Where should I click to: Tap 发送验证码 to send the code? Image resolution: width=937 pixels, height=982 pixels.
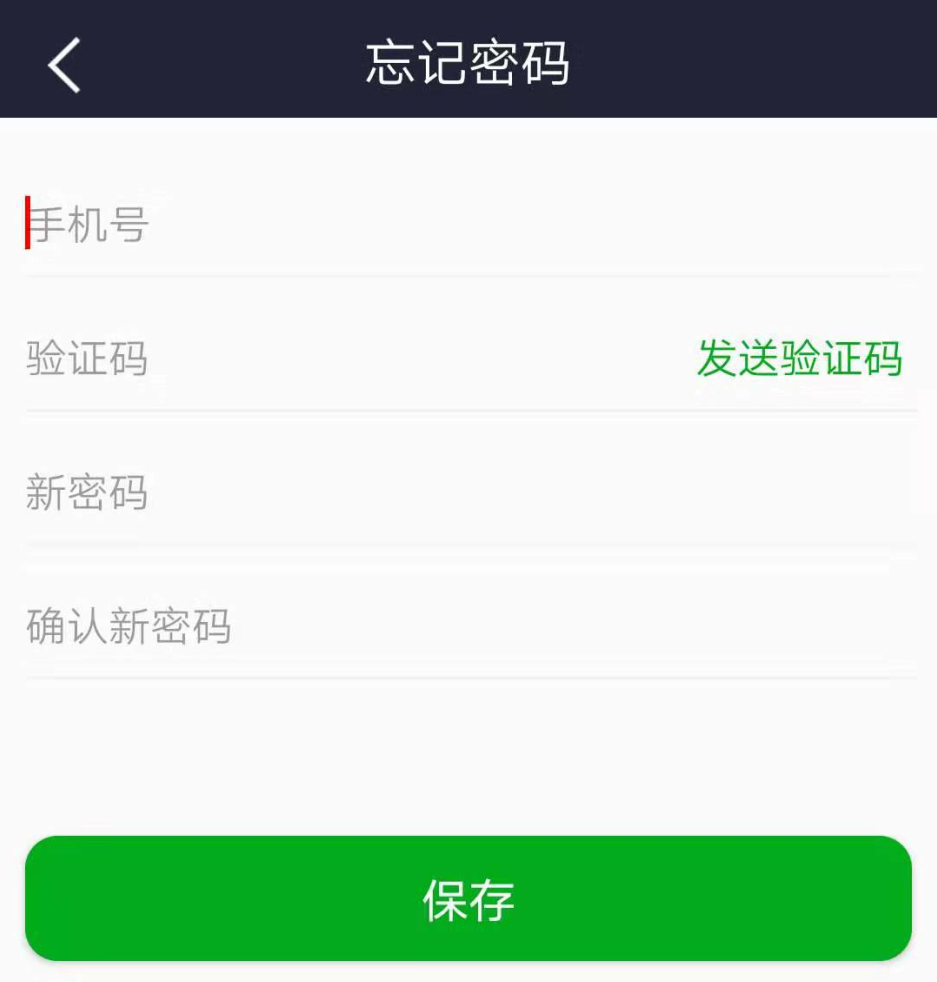pos(799,358)
